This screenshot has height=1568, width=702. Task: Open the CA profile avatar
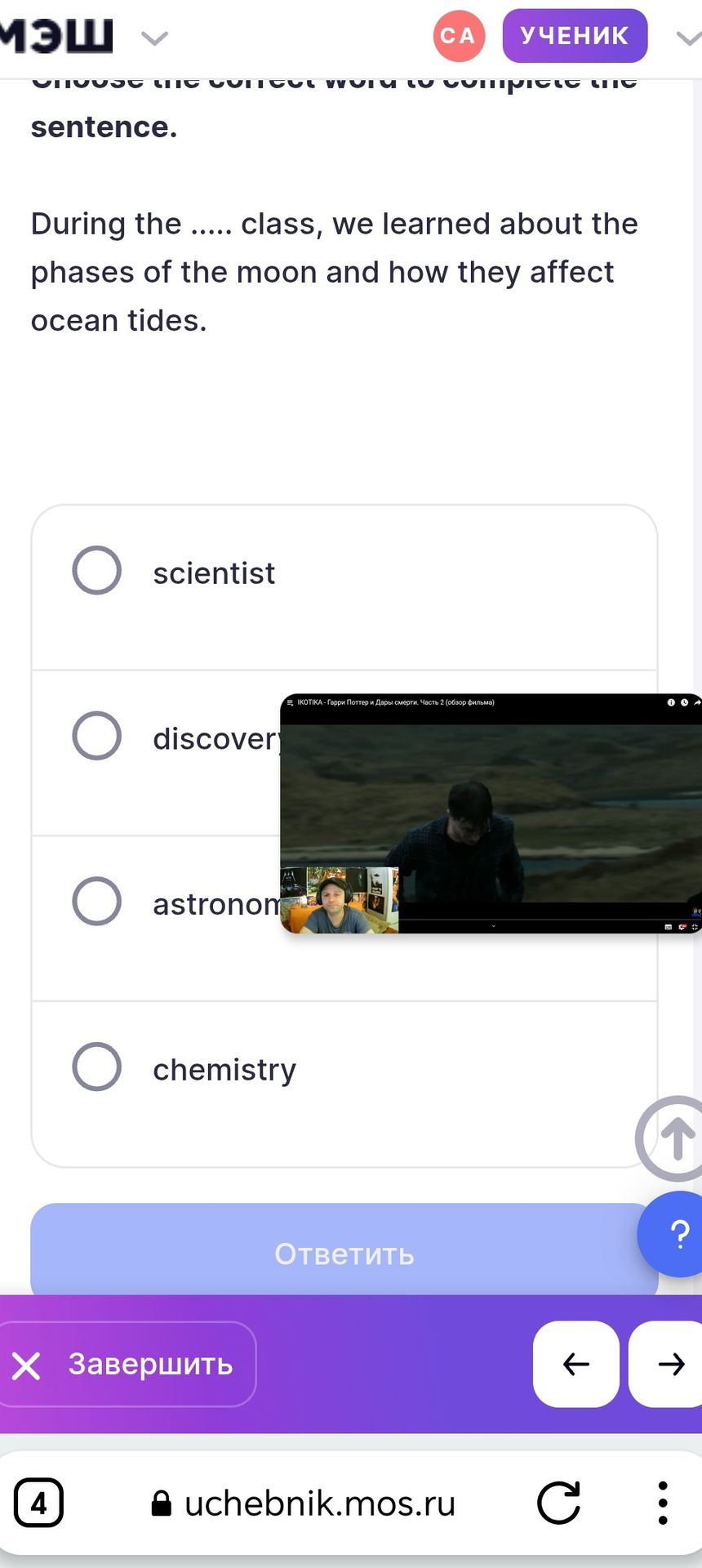coord(459,36)
